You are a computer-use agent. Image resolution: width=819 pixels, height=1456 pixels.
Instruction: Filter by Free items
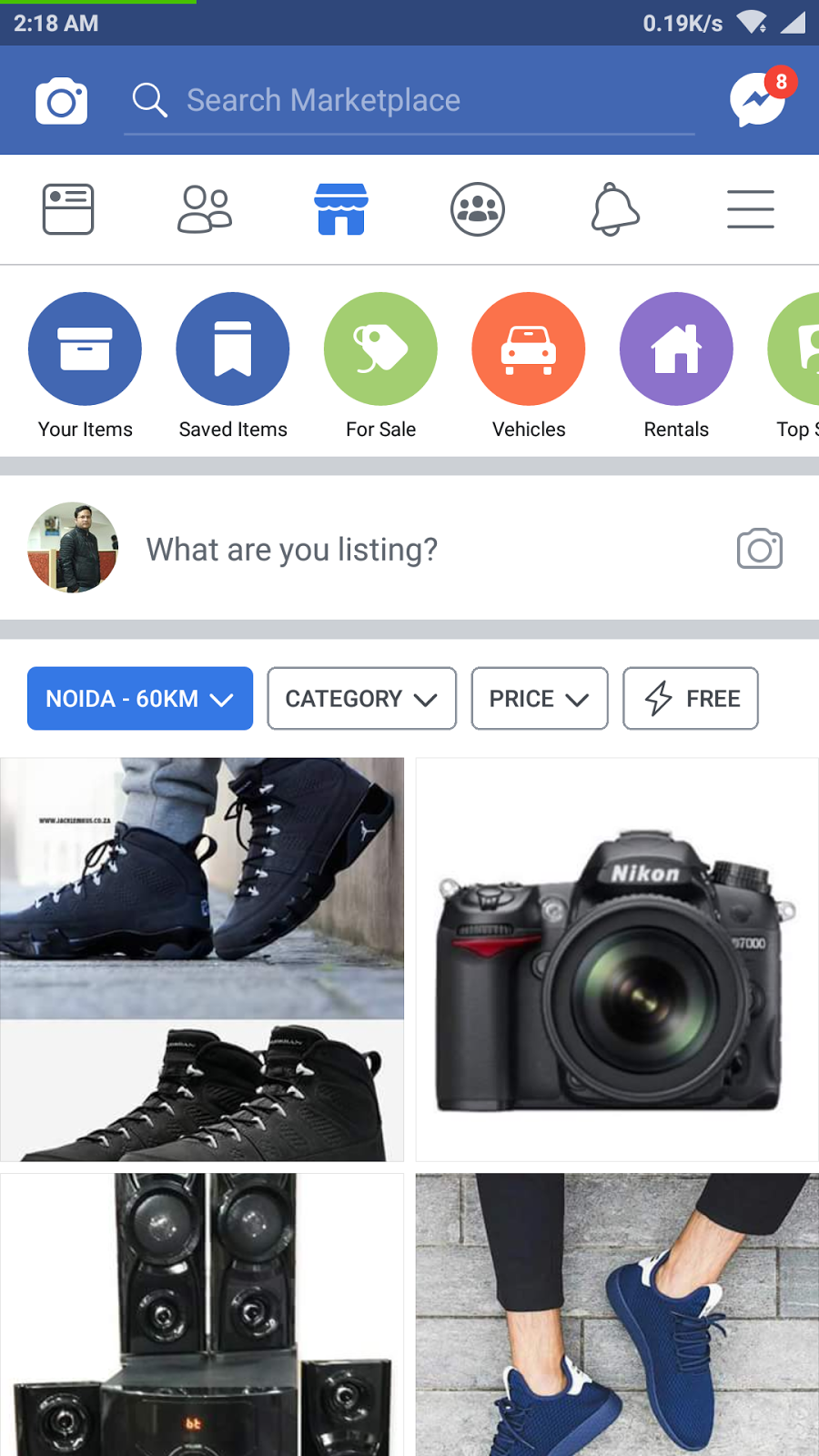(691, 699)
